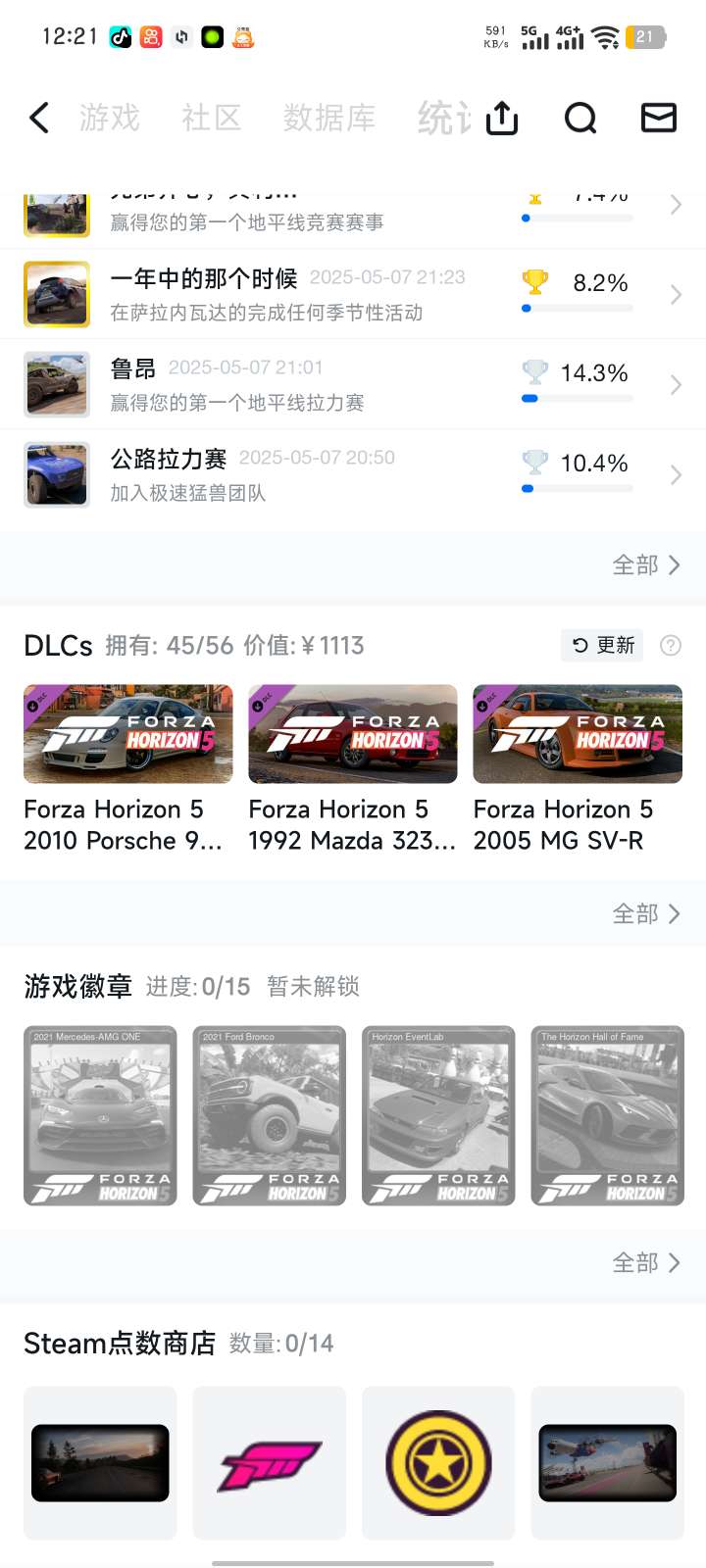
Task: View all achievements via 全部 above DLCs
Action: 645,564
